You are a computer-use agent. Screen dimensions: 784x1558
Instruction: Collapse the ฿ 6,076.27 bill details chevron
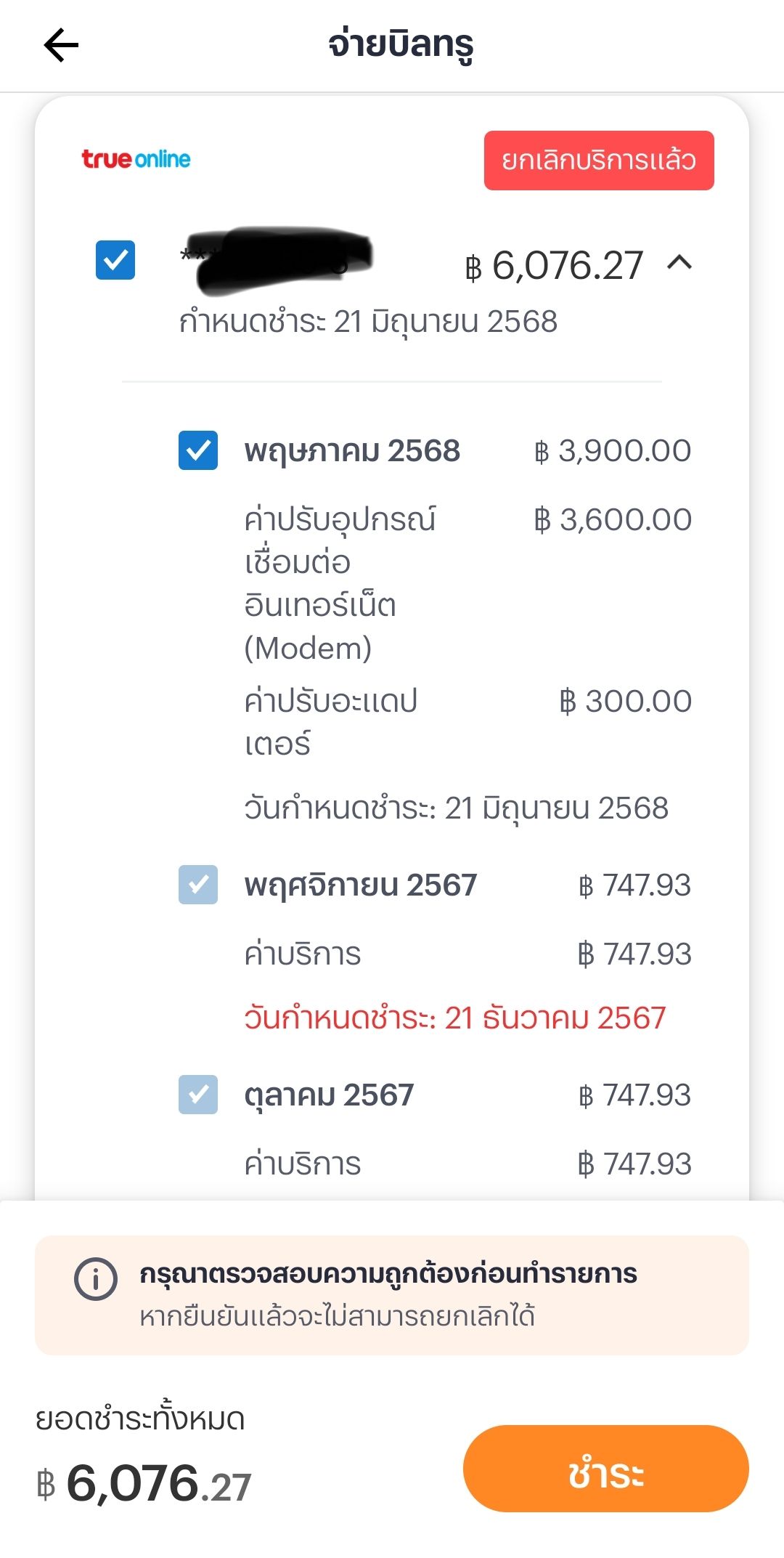click(679, 262)
